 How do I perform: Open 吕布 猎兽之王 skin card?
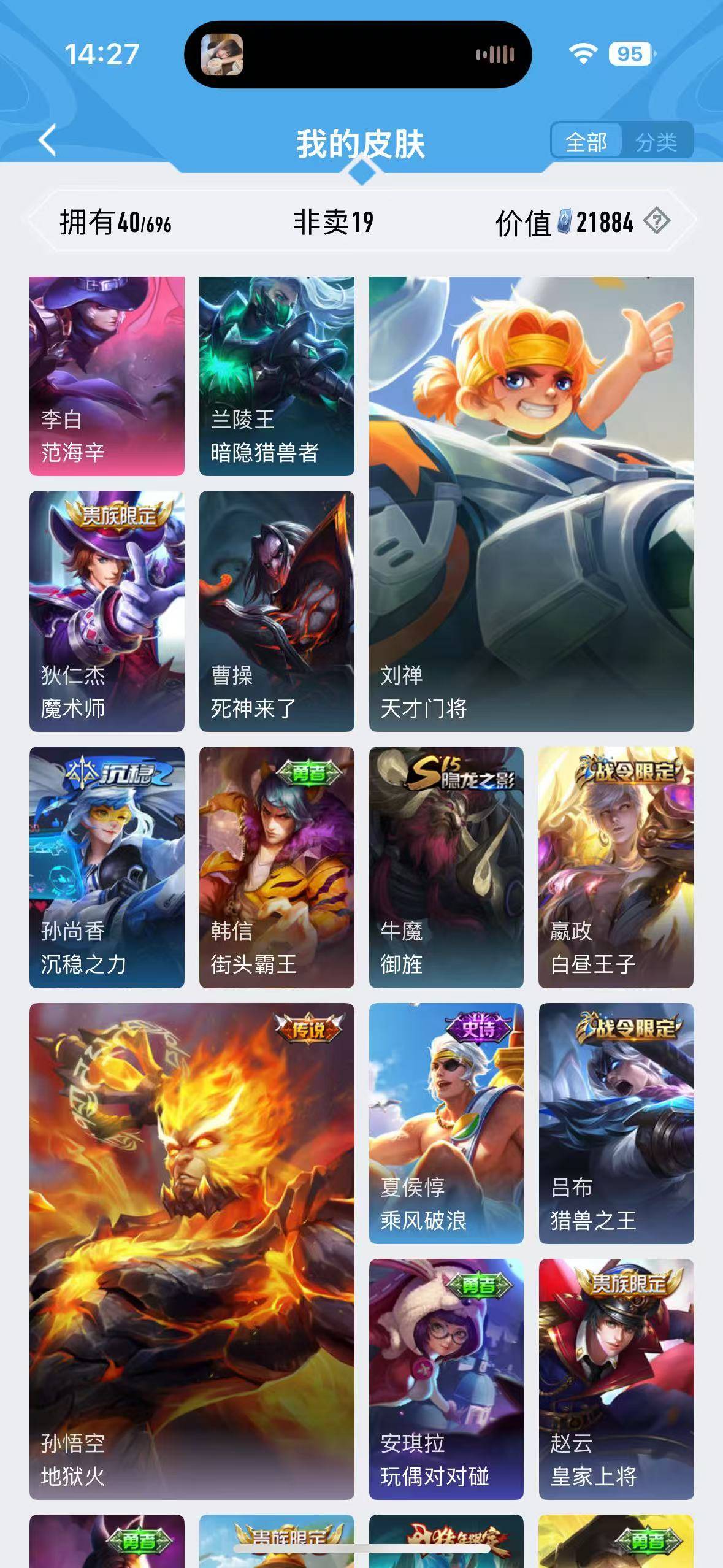click(616, 1123)
